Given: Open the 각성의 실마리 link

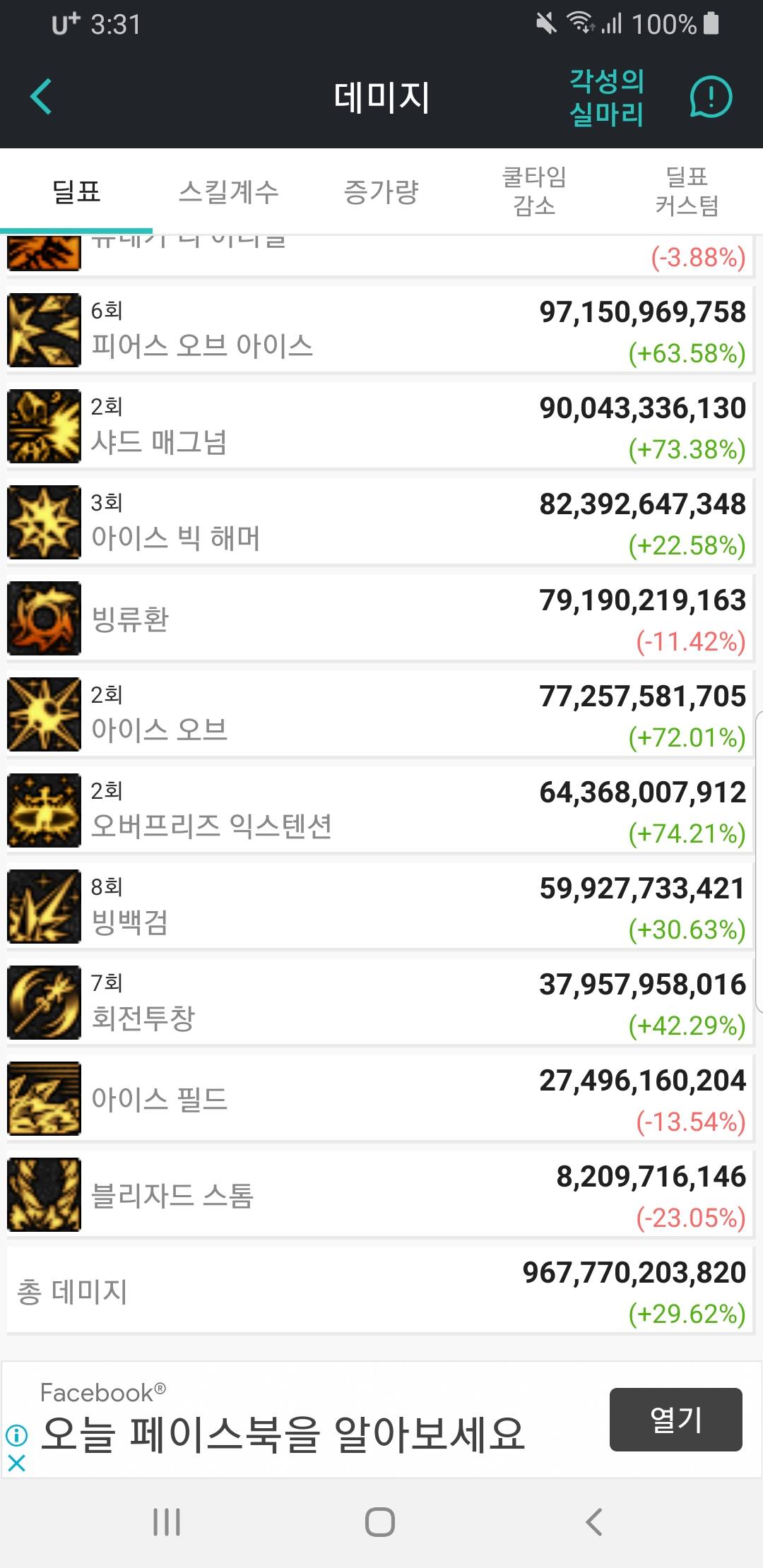Looking at the screenshot, I should (x=606, y=97).
